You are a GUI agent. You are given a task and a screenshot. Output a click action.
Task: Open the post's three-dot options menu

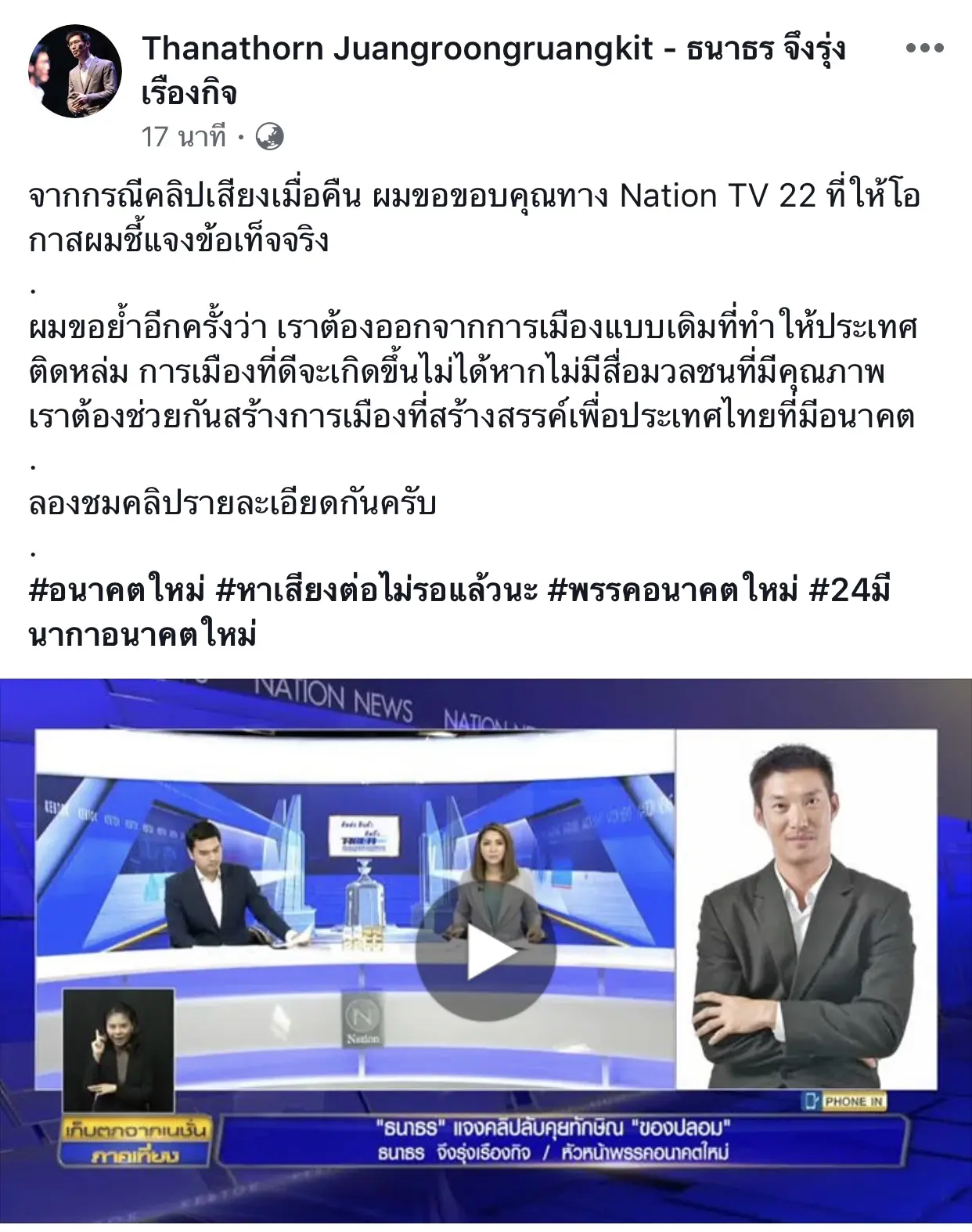point(924,49)
